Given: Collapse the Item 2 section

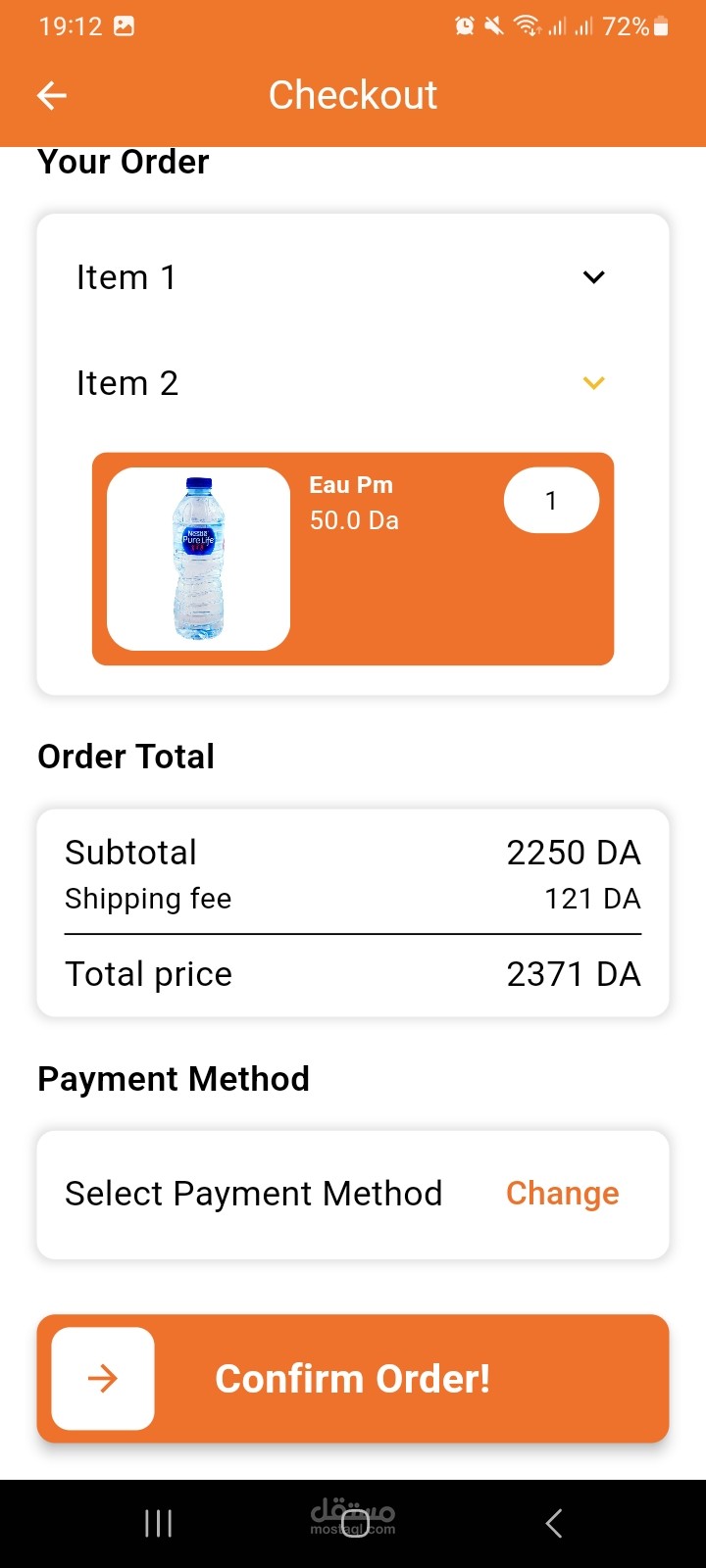Looking at the screenshot, I should (x=353, y=383).
